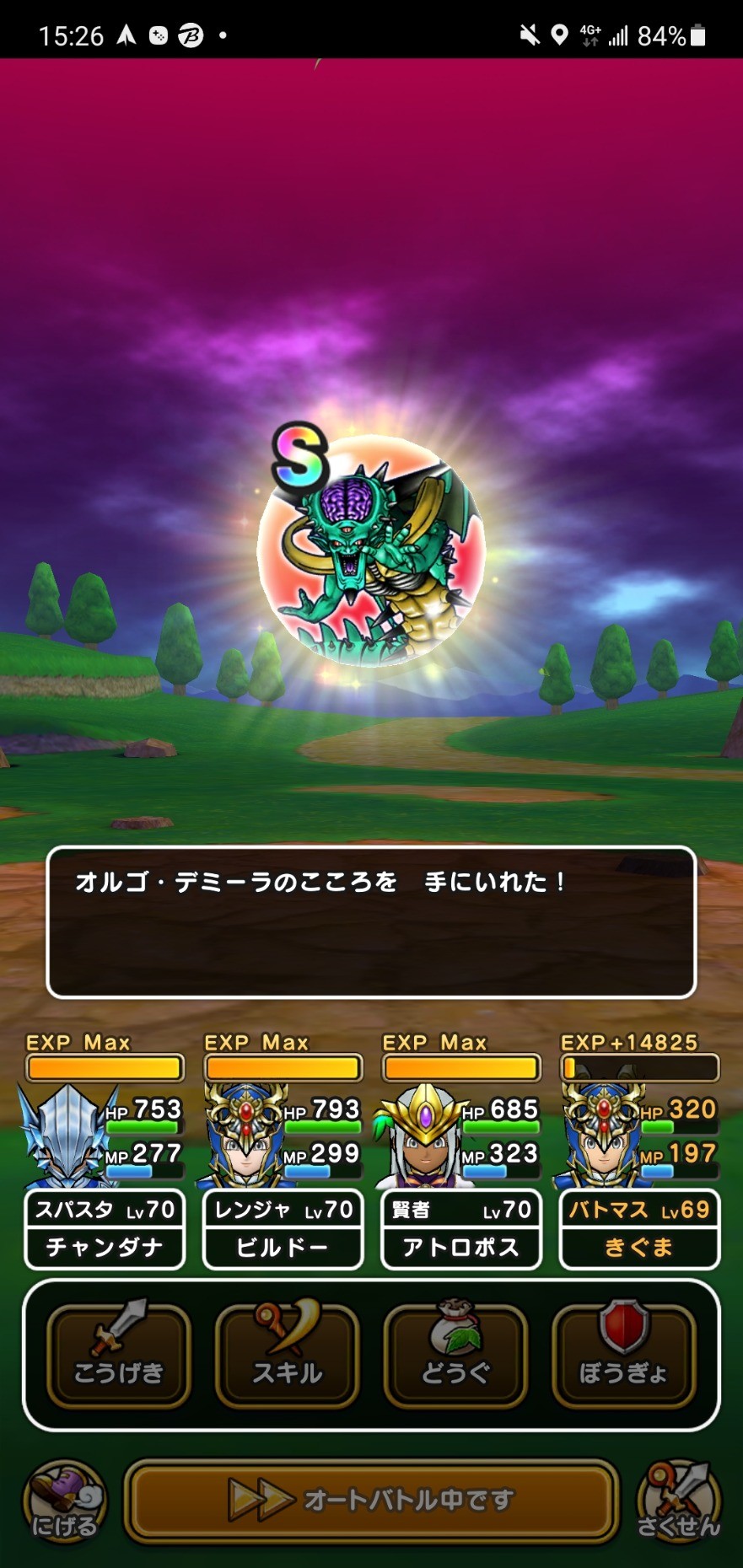Open the スキル skill menu
Viewport: 743px width, 1568px height.
click(288, 1356)
